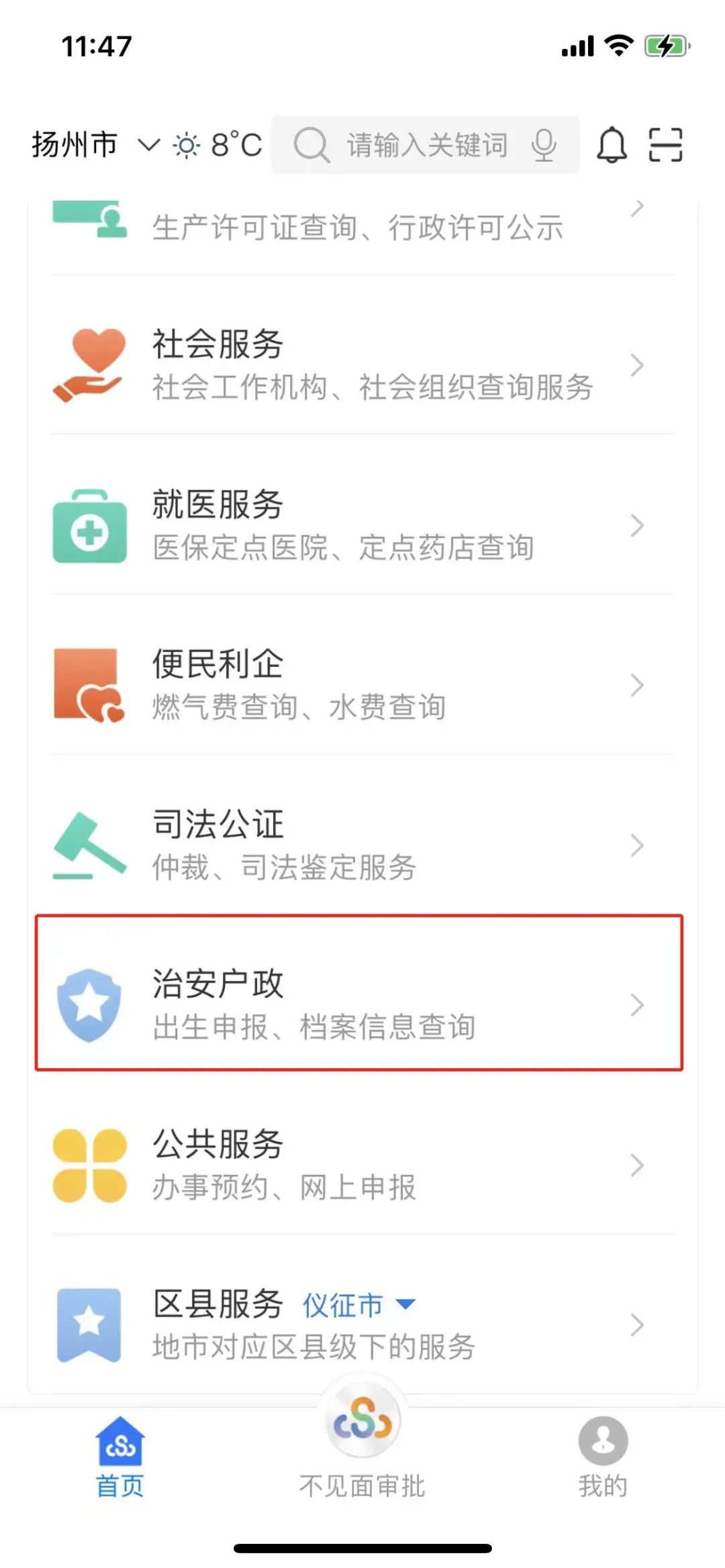
Task: Switch to the 不见面审批 tab
Action: (x=362, y=1443)
